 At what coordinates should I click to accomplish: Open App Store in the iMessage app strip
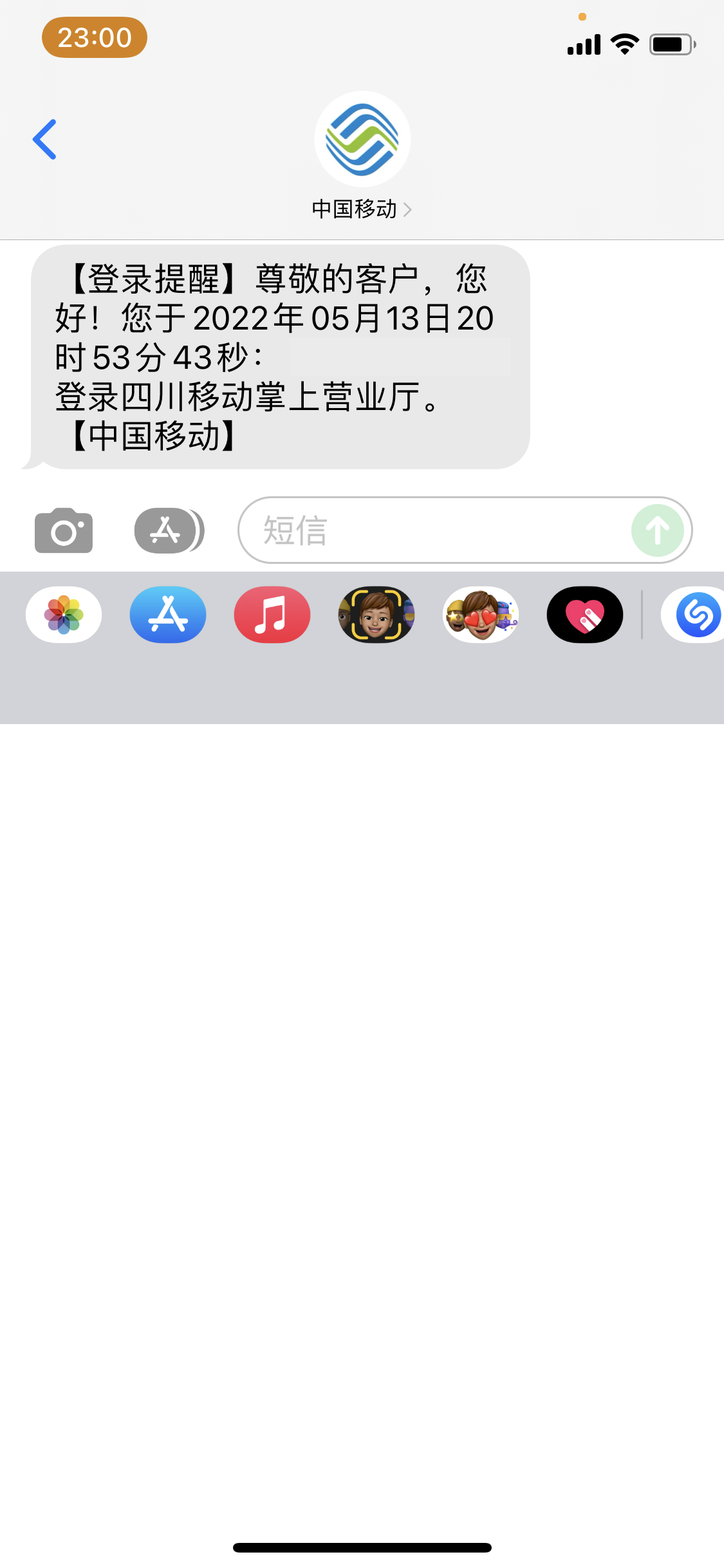point(168,614)
